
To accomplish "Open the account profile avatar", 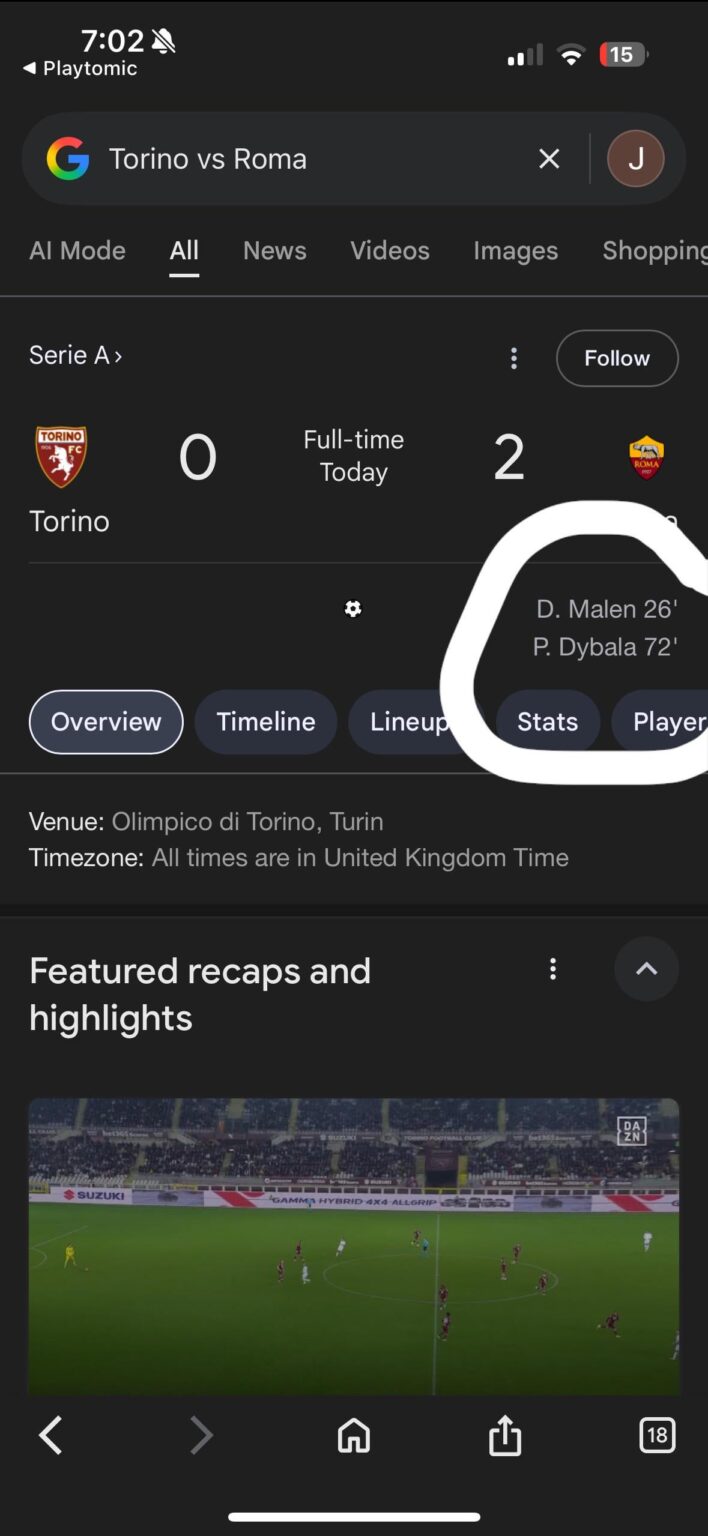I will tap(635, 159).
